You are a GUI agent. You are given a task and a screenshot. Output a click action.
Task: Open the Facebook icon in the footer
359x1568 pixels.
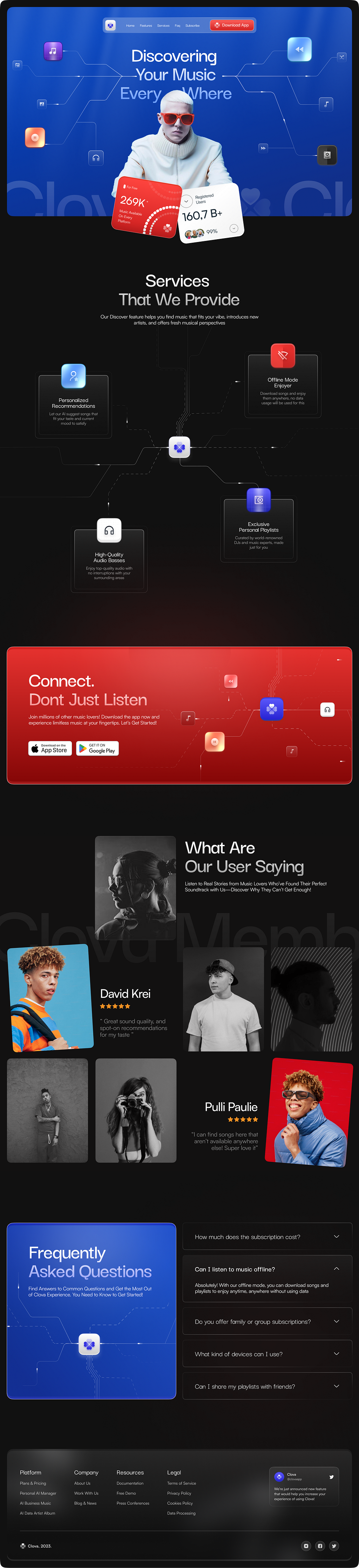point(320,1546)
